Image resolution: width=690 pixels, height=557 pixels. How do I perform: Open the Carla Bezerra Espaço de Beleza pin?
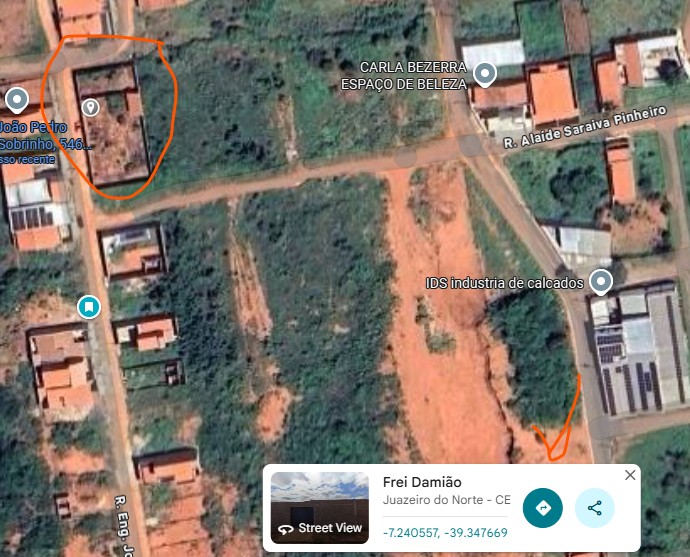point(485,73)
